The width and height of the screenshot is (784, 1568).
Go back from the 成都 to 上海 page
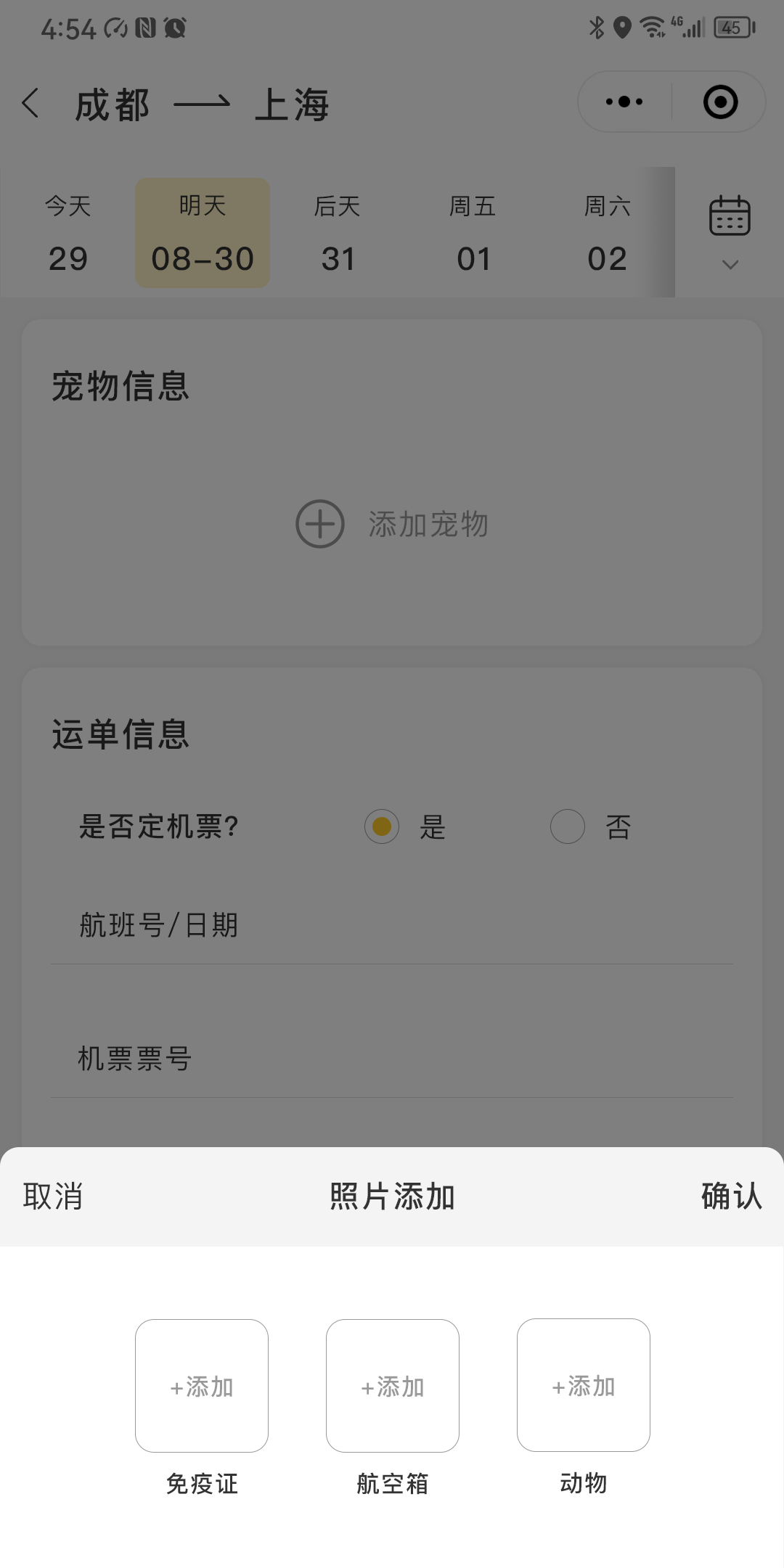pos(30,103)
